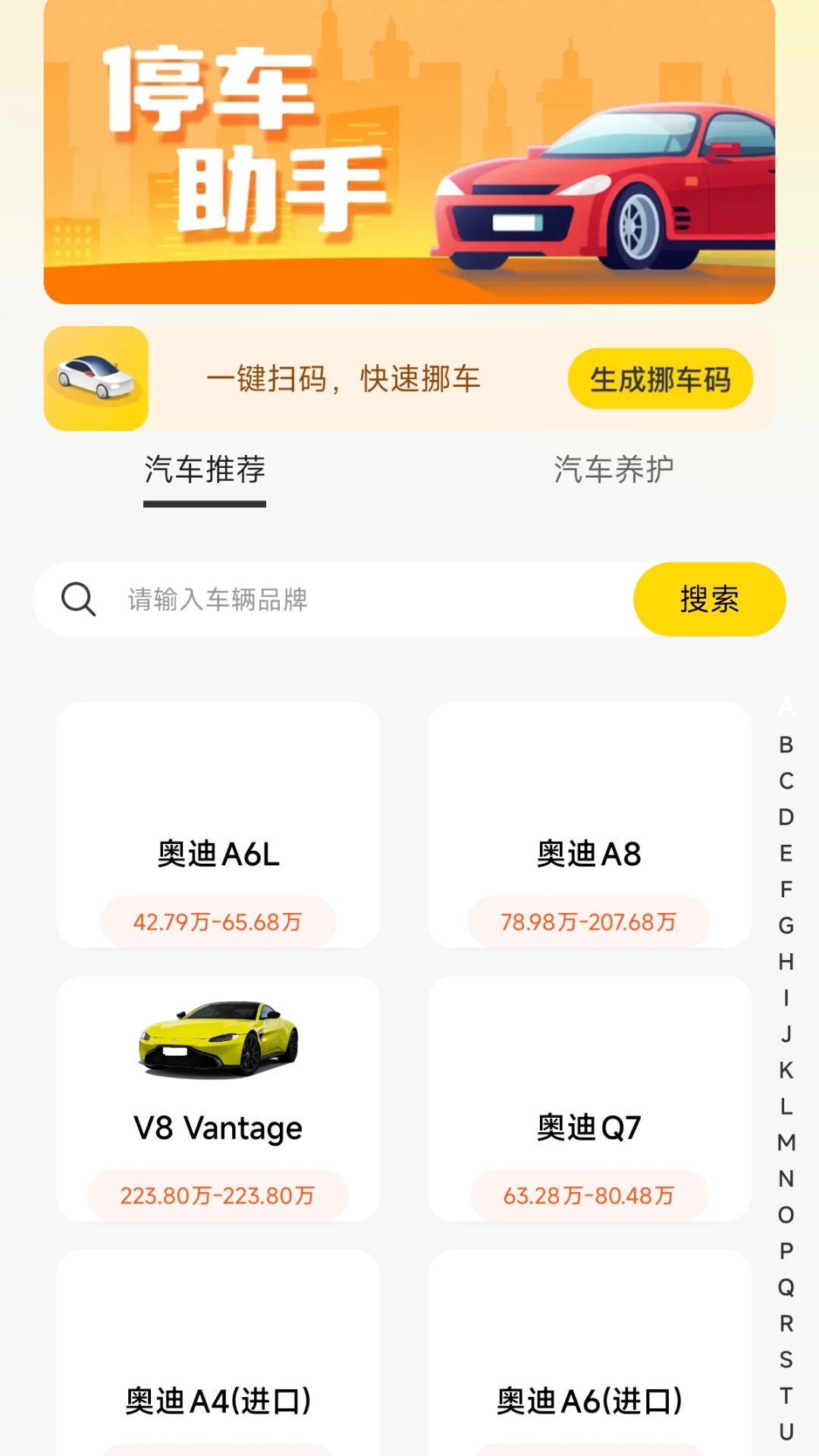Click the magnifier icon in the search bar
Image resolution: width=819 pixels, height=1456 pixels.
point(78,599)
